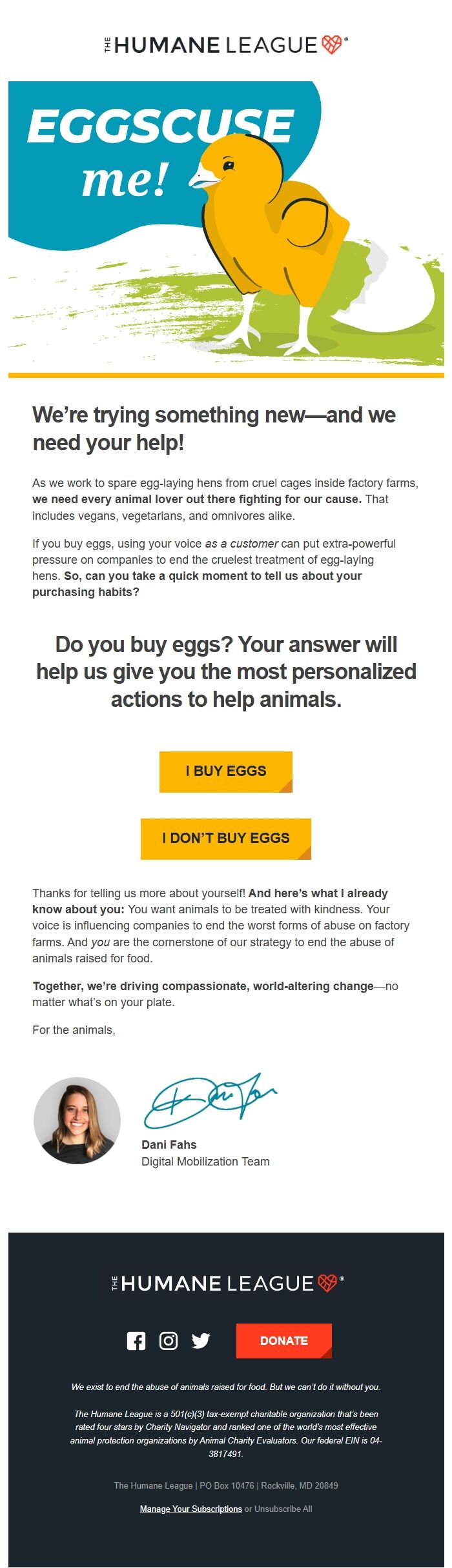The image size is (452, 1568).
Task: Tap the I BUY EGGS button
Action: coord(226,771)
